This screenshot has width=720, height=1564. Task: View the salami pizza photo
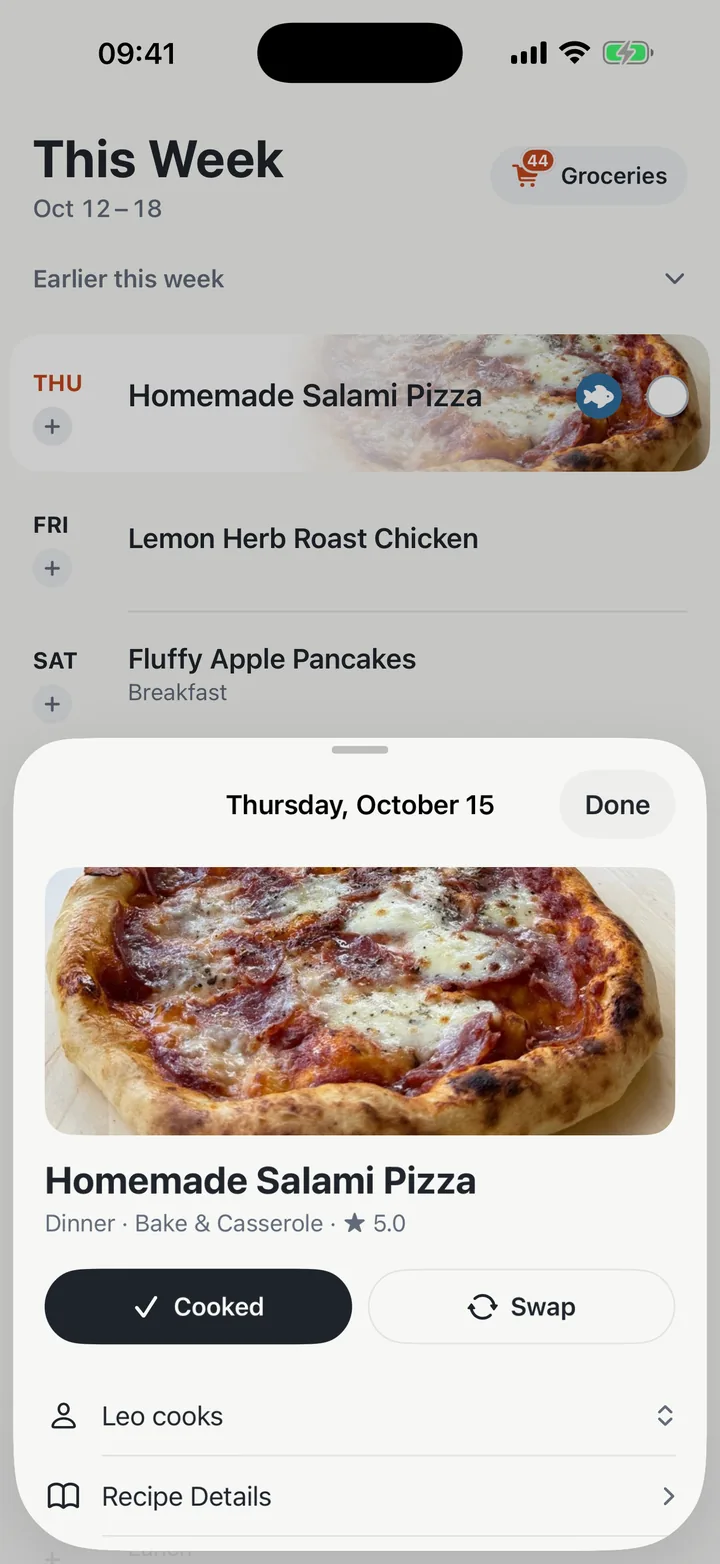[x=360, y=1001]
